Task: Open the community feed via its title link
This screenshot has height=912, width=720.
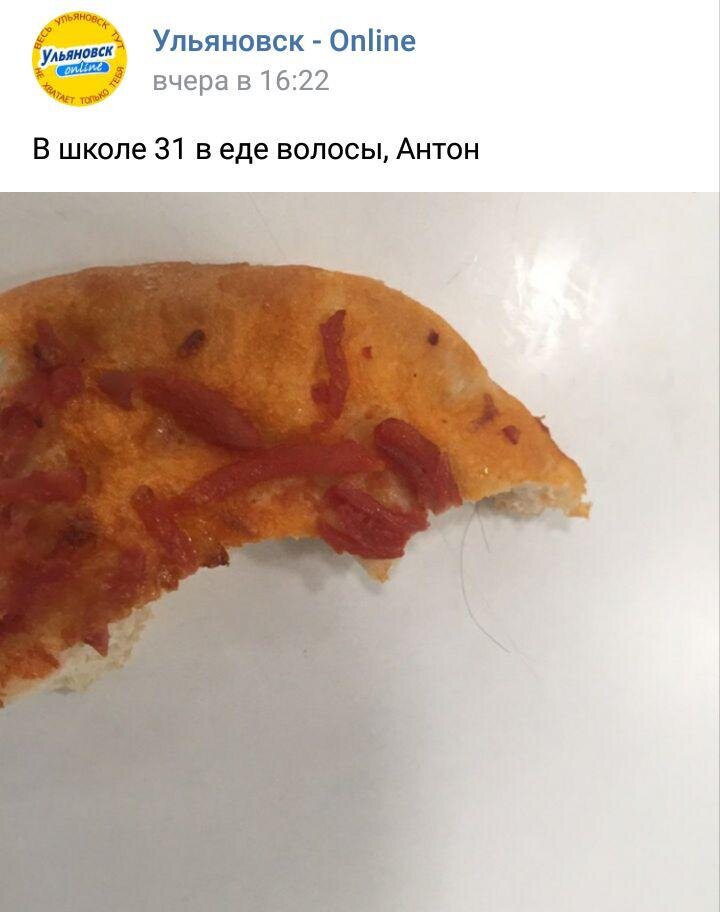Action: click(283, 40)
